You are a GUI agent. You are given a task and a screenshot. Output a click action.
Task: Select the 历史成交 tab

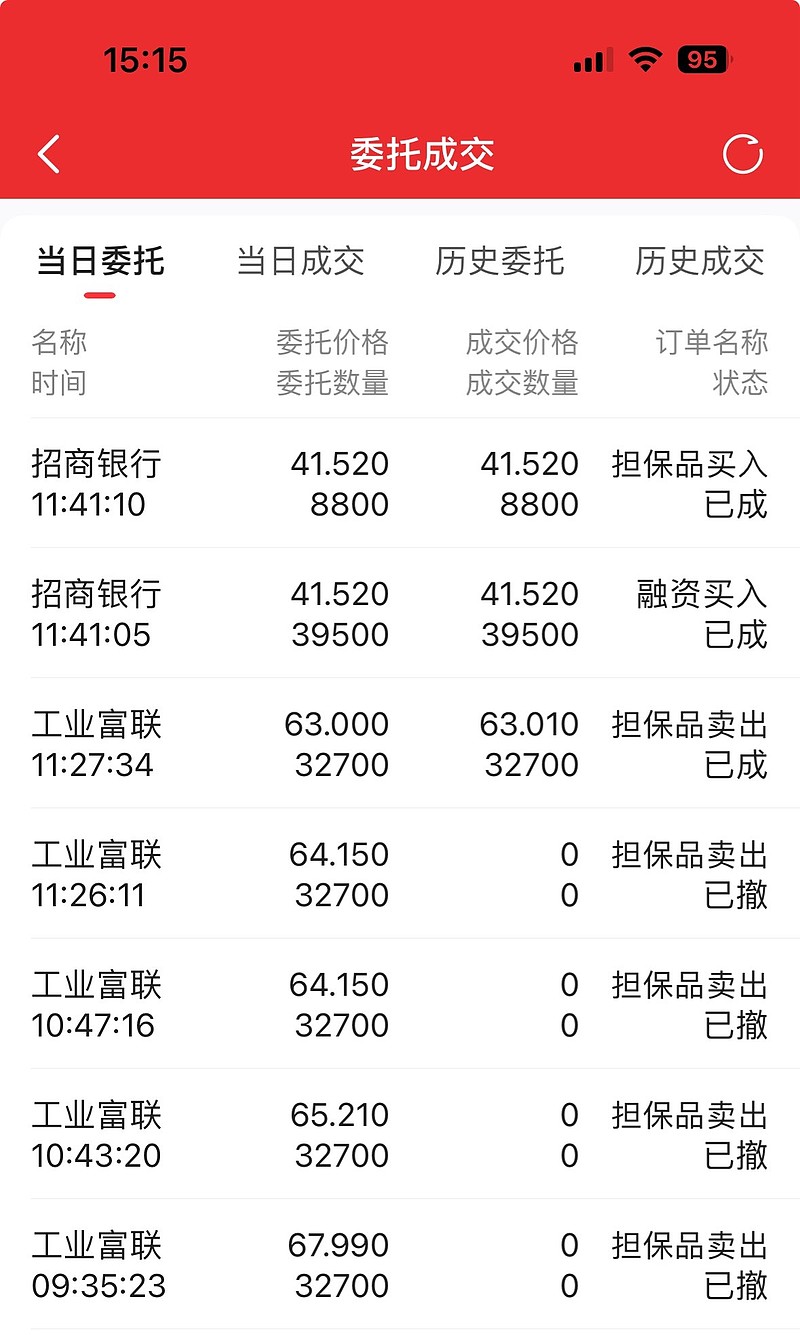point(699,262)
